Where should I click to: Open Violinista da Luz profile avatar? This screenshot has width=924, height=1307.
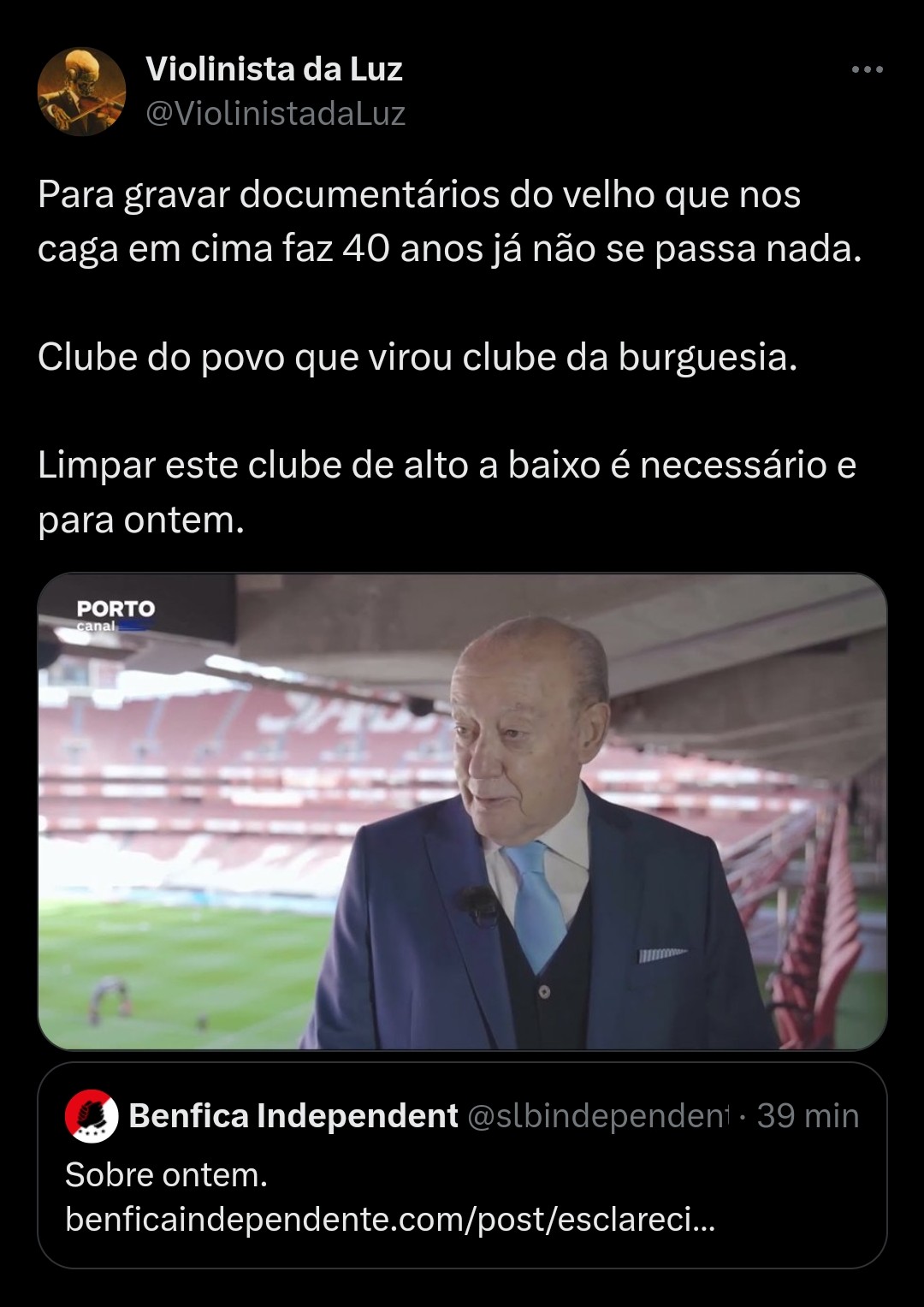pyautogui.click(x=81, y=92)
